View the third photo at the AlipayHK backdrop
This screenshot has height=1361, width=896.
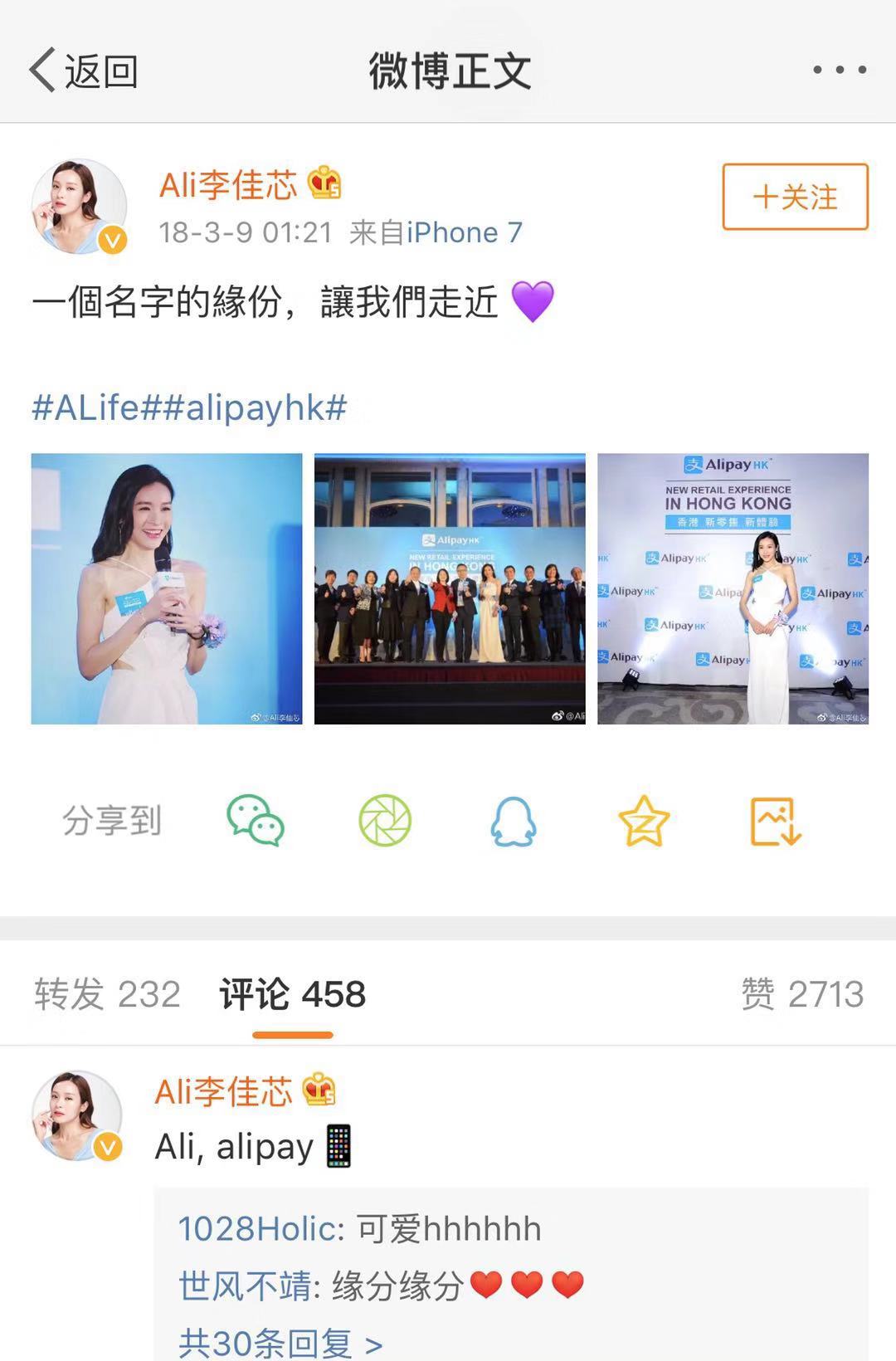coord(733,588)
